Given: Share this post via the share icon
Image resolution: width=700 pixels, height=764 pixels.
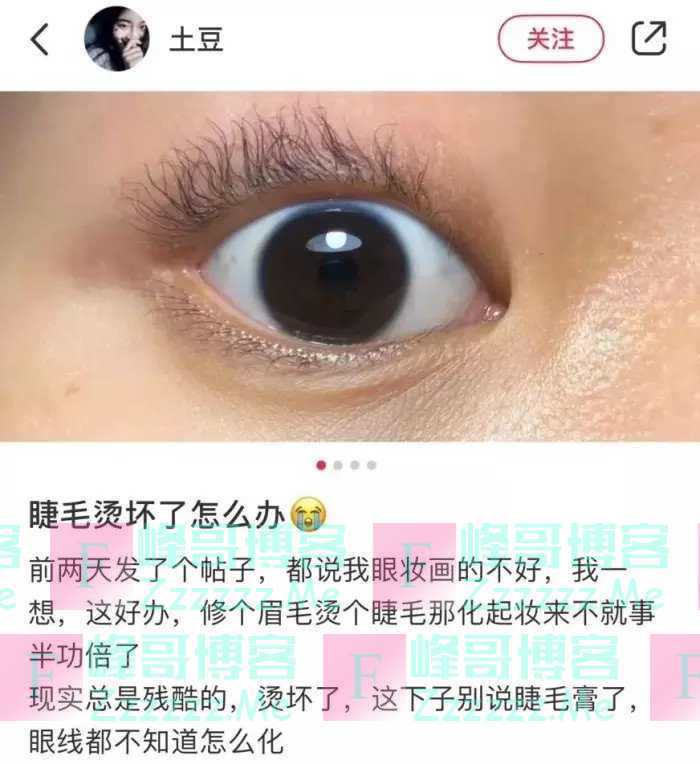Looking at the screenshot, I should tap(649, 39).
